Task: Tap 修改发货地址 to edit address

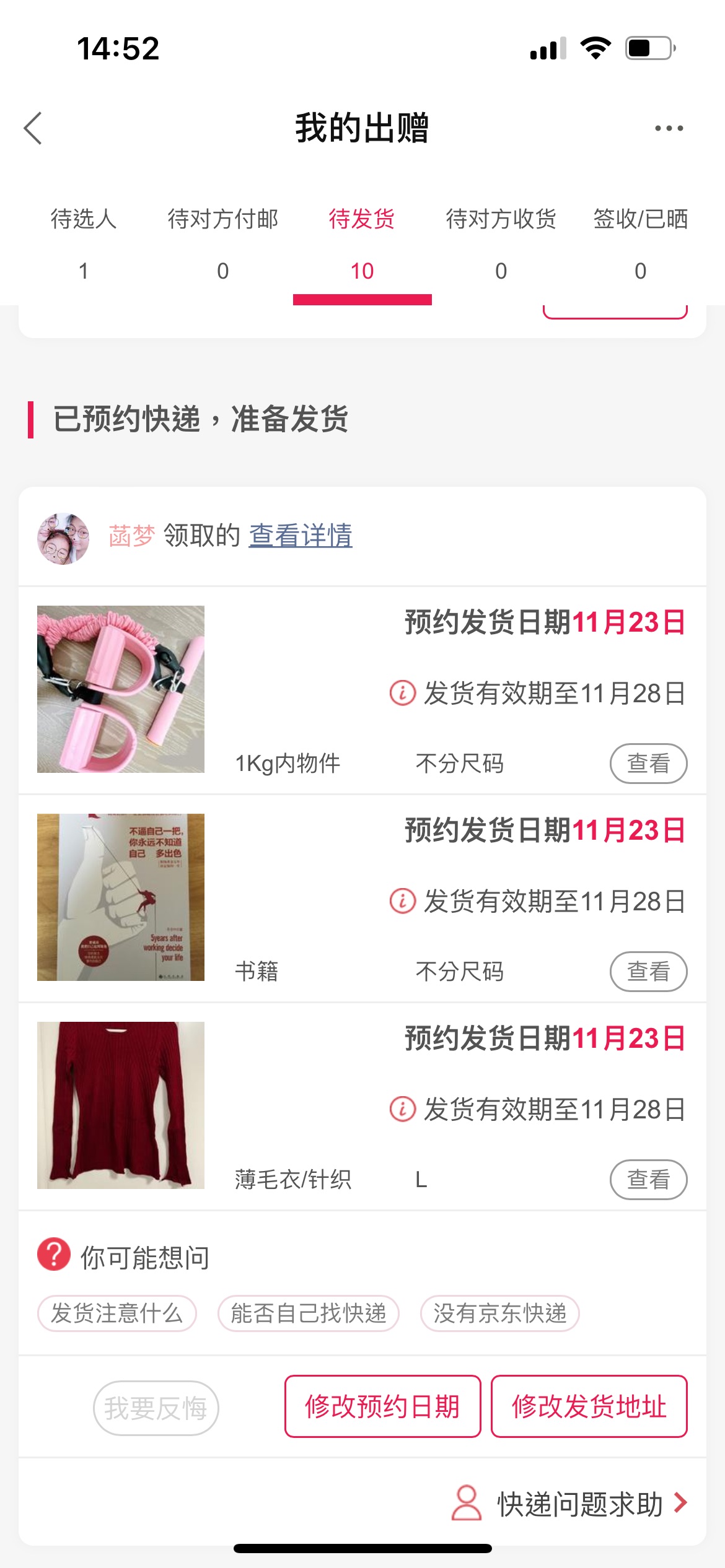Action: pyautogui.click(x=589, y=1406)
